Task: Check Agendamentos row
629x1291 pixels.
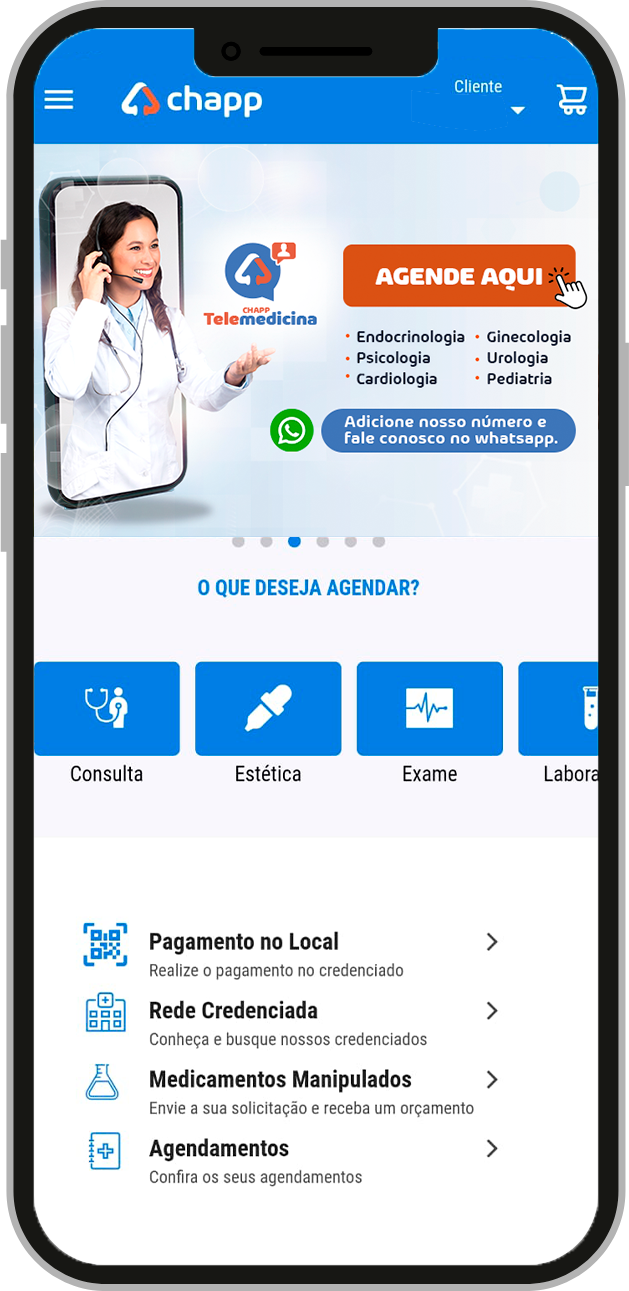Action: pos(290,1161)
